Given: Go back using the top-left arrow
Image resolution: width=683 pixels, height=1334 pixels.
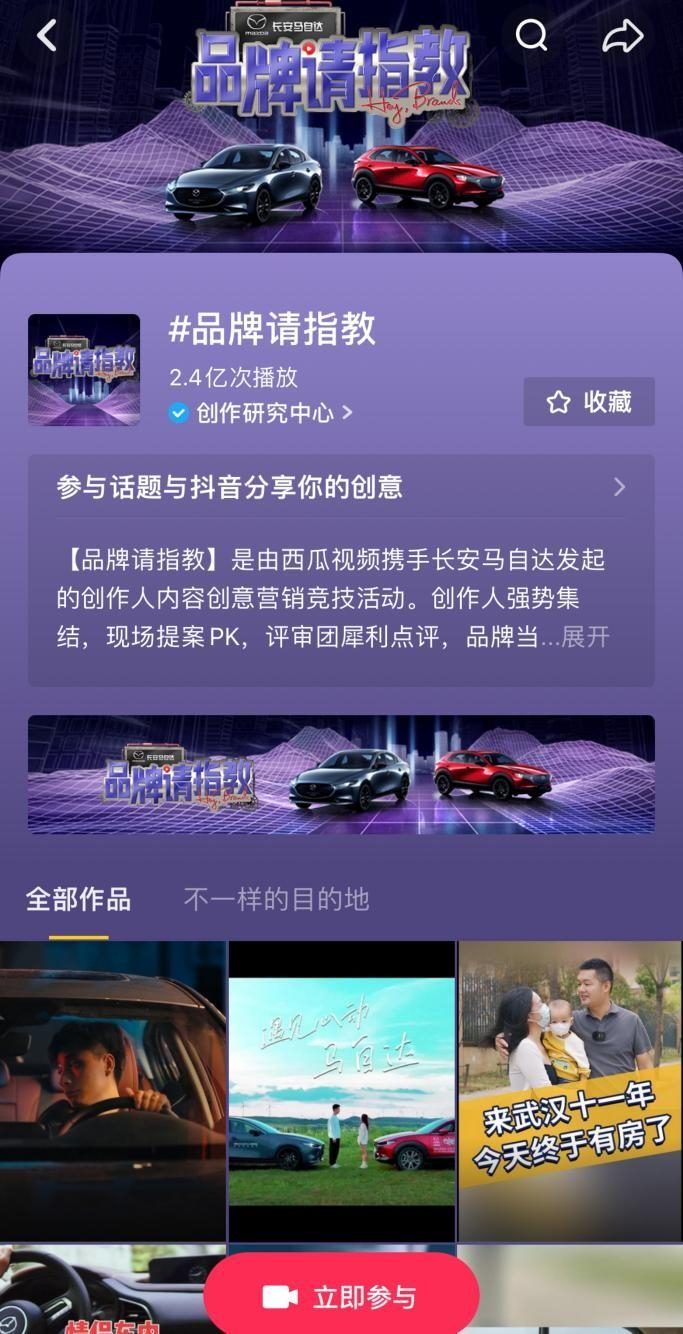Looking at the screenshot, I should (x=46, y=36).
